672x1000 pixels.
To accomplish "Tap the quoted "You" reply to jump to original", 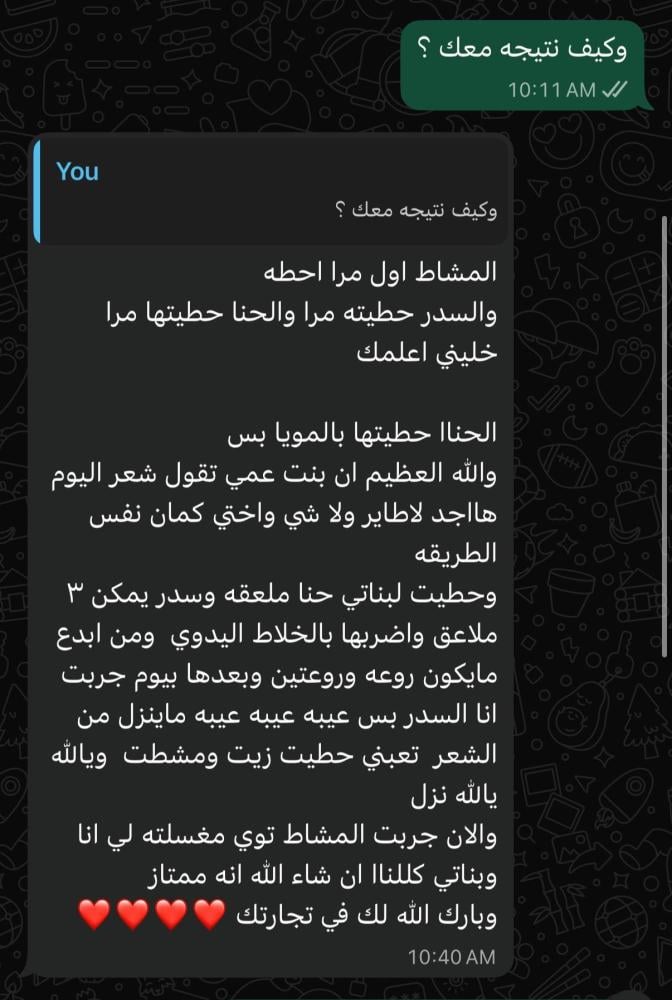I will coord(272,192).
